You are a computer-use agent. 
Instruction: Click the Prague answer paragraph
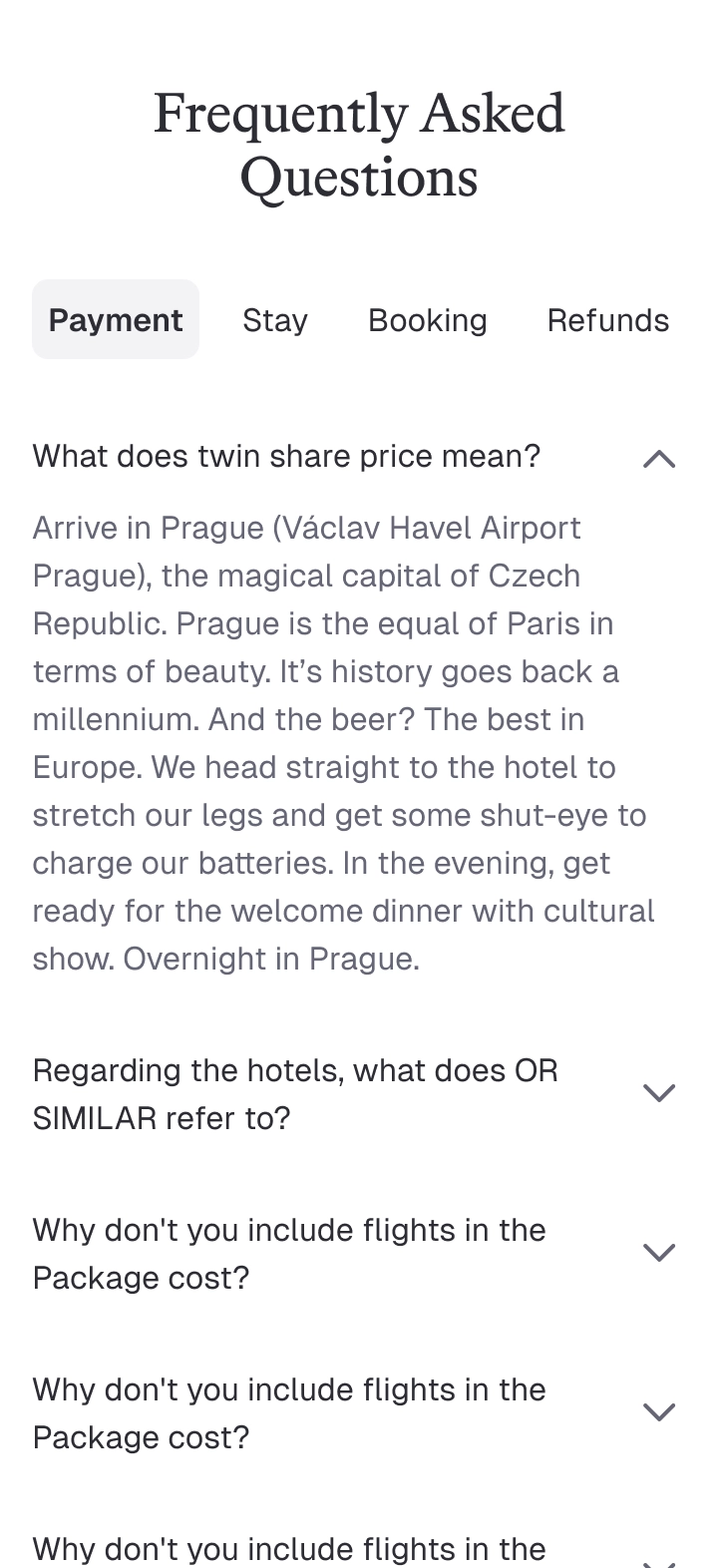[344, 743]
